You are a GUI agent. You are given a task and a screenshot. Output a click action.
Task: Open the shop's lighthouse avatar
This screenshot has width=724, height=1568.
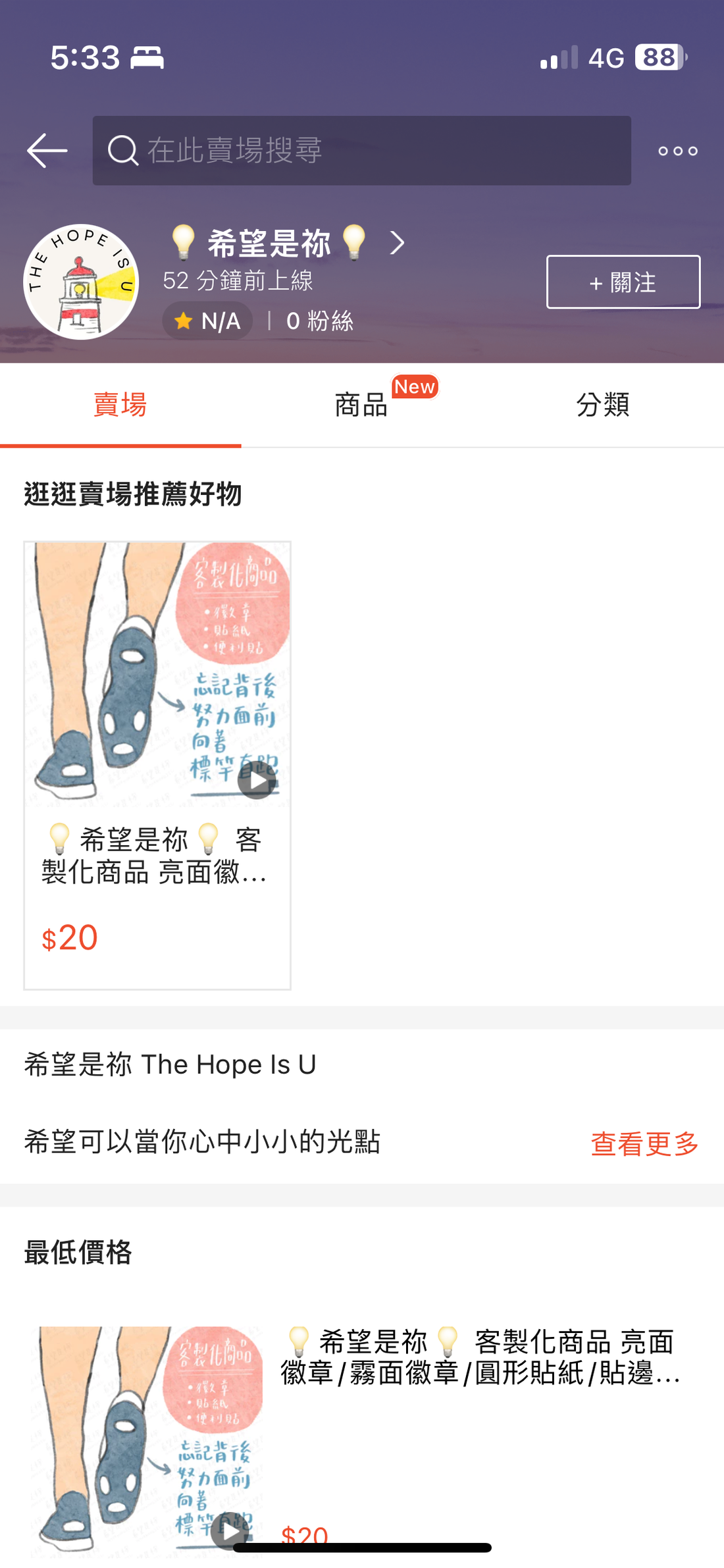click(81, 282)
